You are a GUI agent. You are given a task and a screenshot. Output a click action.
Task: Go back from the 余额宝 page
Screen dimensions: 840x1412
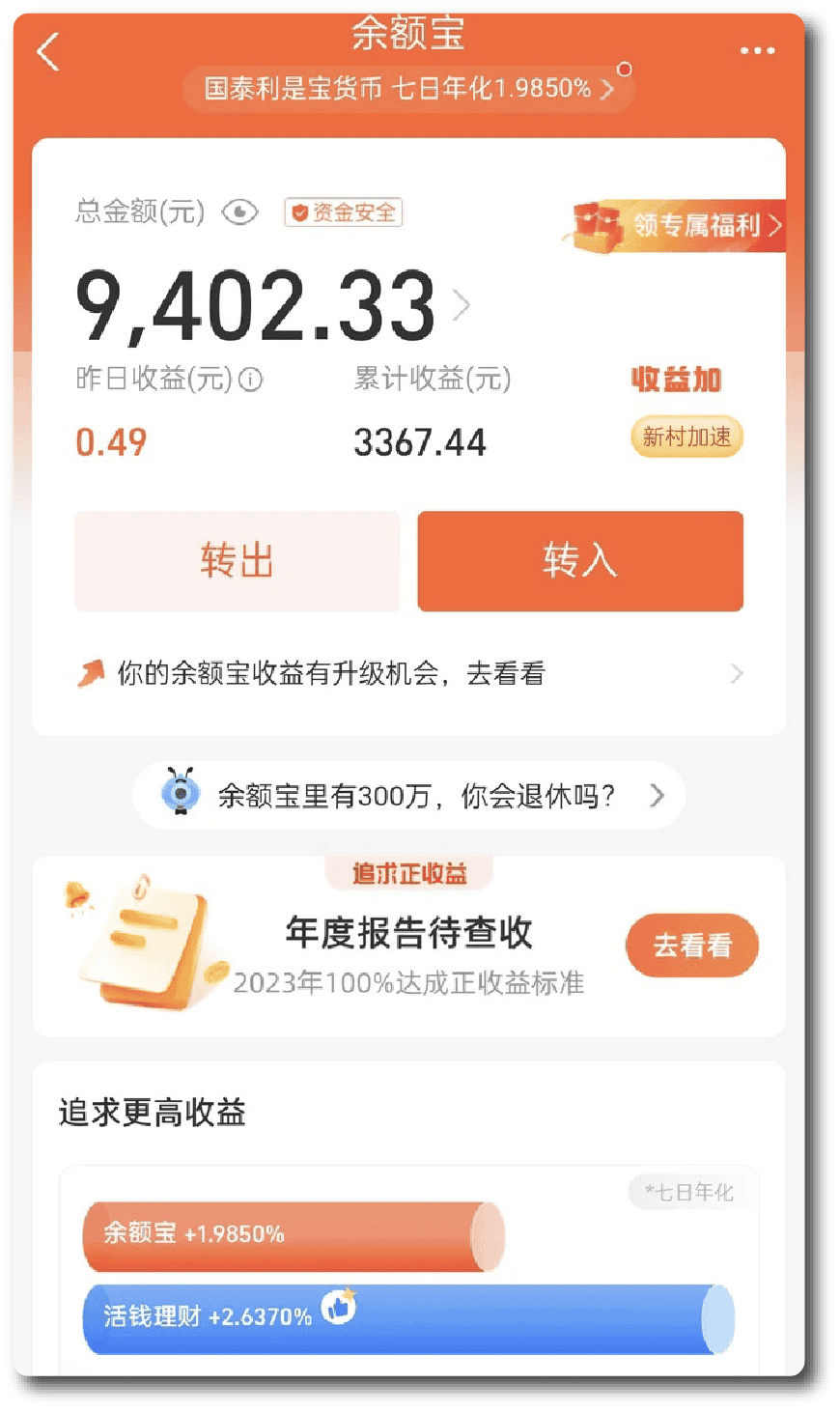click(48, 51)
